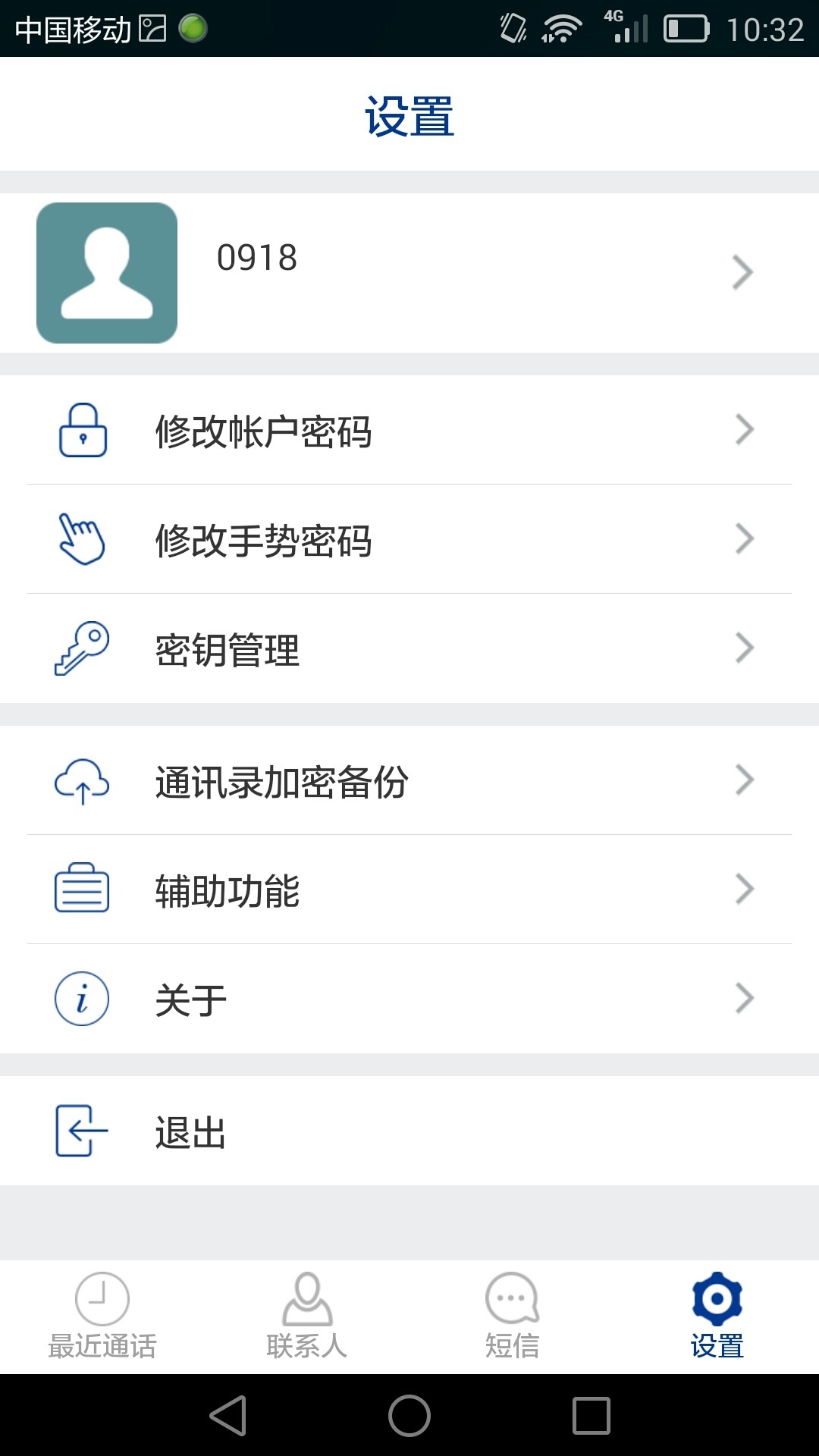The height and width of the screenshot is (1456, 819).
Task: Expand the 0918 account details chevron
Action: tap(742, 271)
